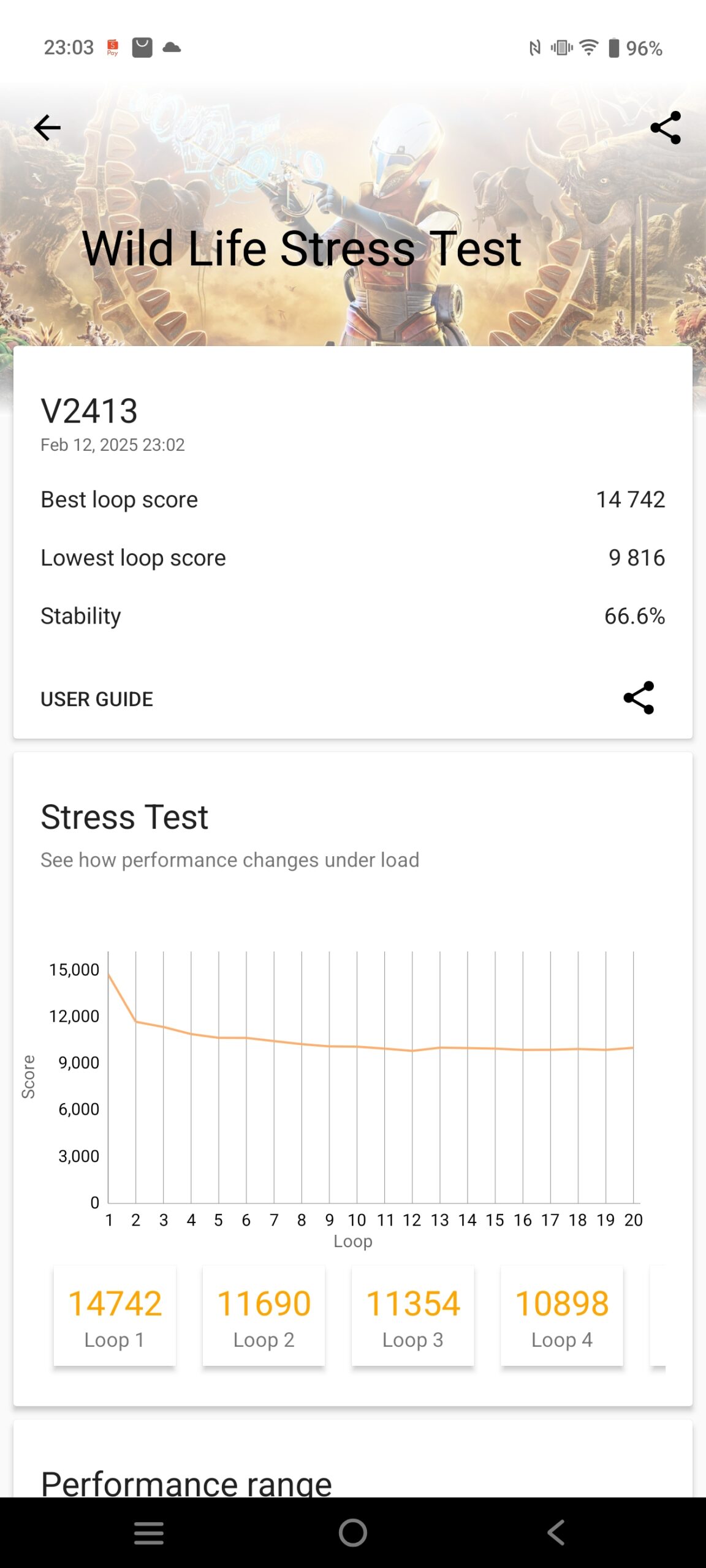Open recent apps from navigation bar
706x1568 pixels.
(x=149, y=1533)
